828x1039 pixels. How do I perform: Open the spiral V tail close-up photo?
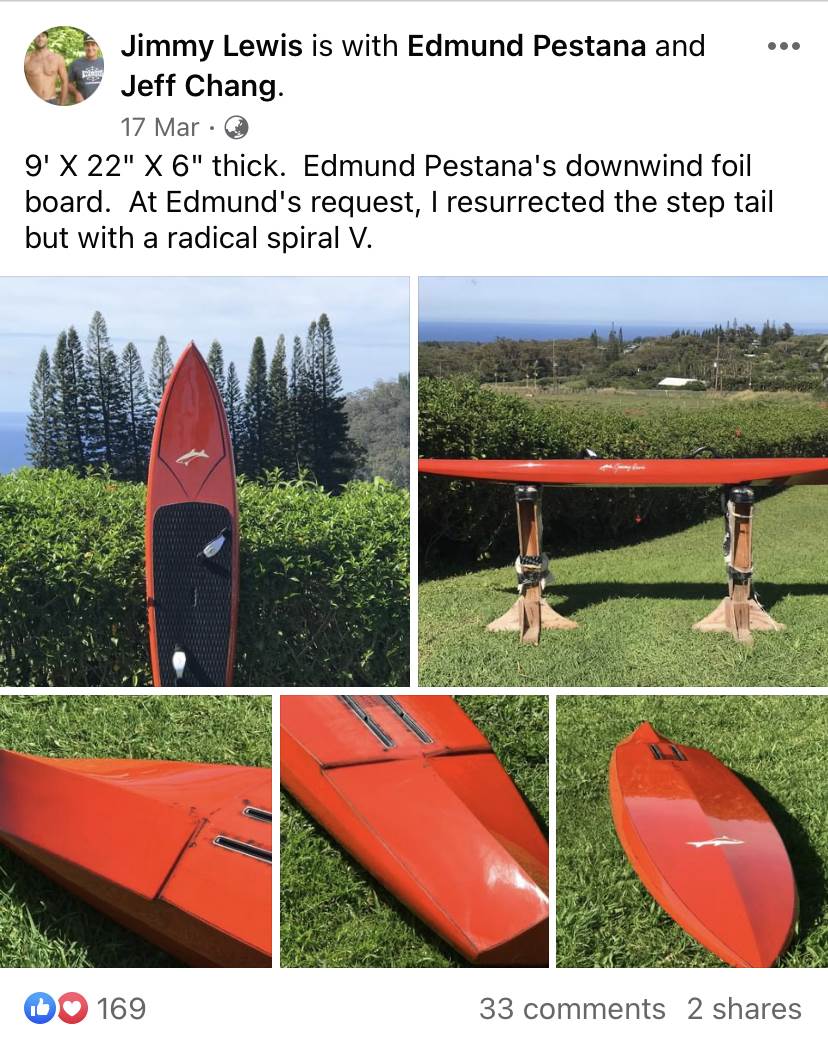click(x=414, y=831)
